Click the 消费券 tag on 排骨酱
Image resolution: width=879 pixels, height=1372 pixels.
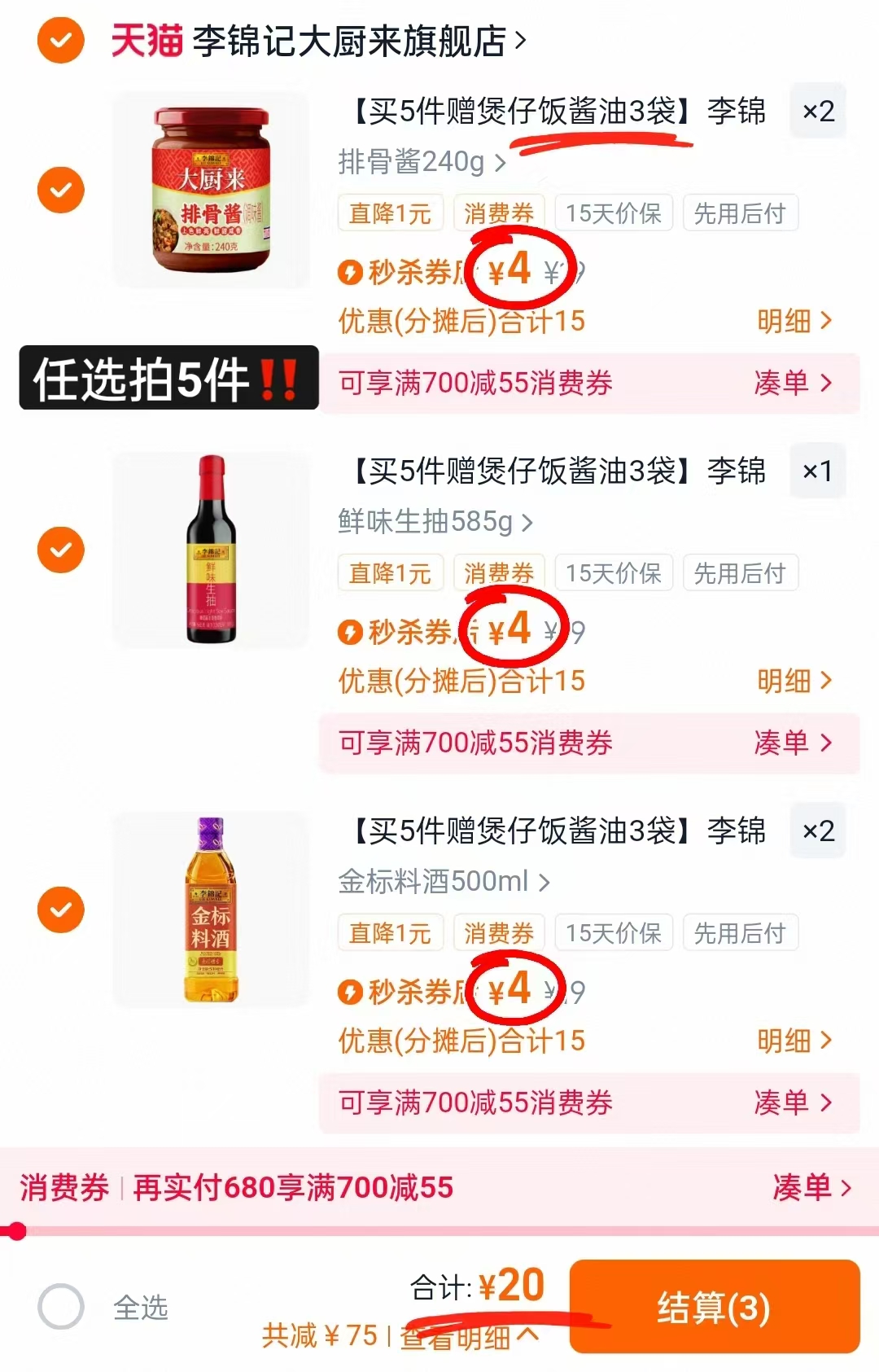pos(498,213)
